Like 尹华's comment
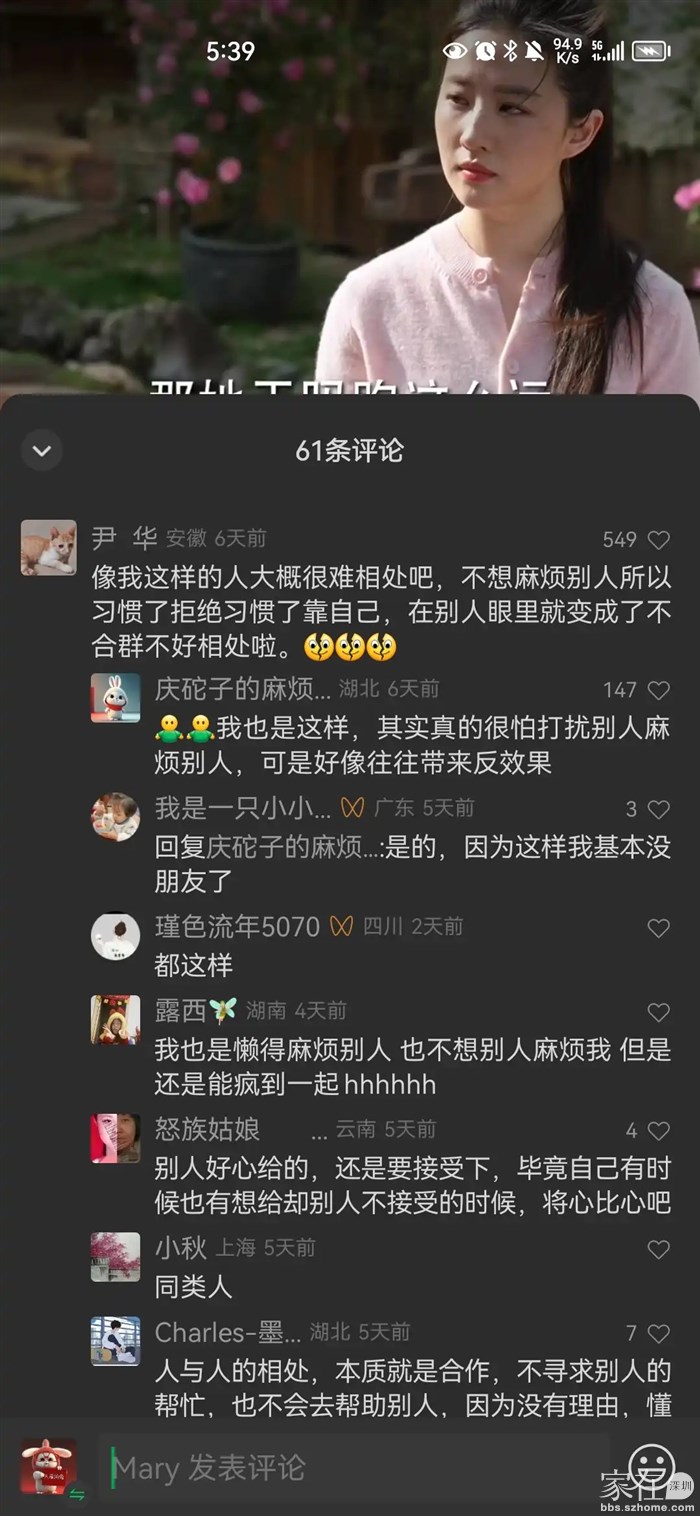700x1516 pixels. tap(658, 540)
